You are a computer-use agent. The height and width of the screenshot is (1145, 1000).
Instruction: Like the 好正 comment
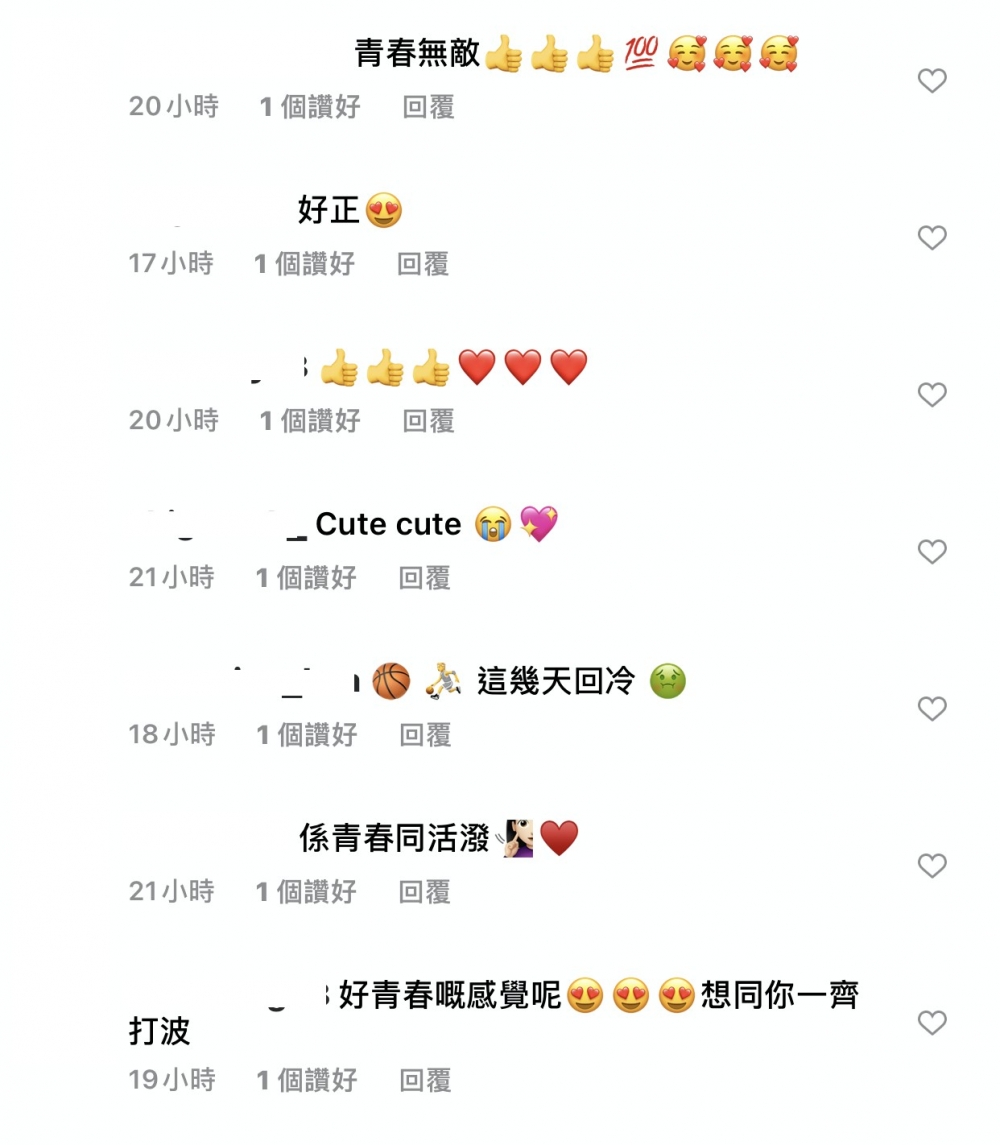[932, 238]
